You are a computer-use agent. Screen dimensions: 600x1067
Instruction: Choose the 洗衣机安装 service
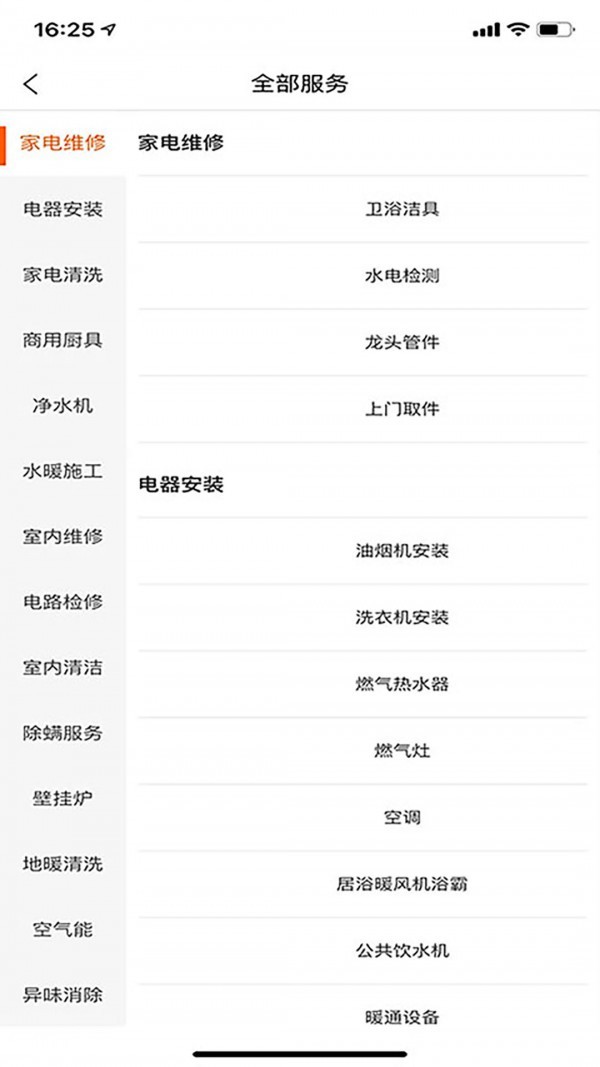click(x=363, y=617)
